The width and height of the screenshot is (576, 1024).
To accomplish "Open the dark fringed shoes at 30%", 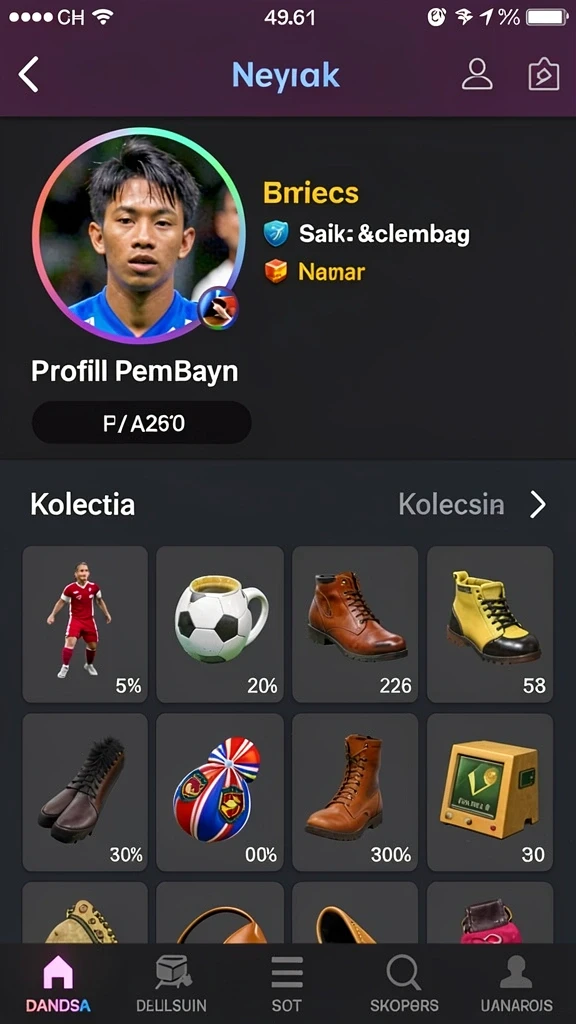I will 85,792.
